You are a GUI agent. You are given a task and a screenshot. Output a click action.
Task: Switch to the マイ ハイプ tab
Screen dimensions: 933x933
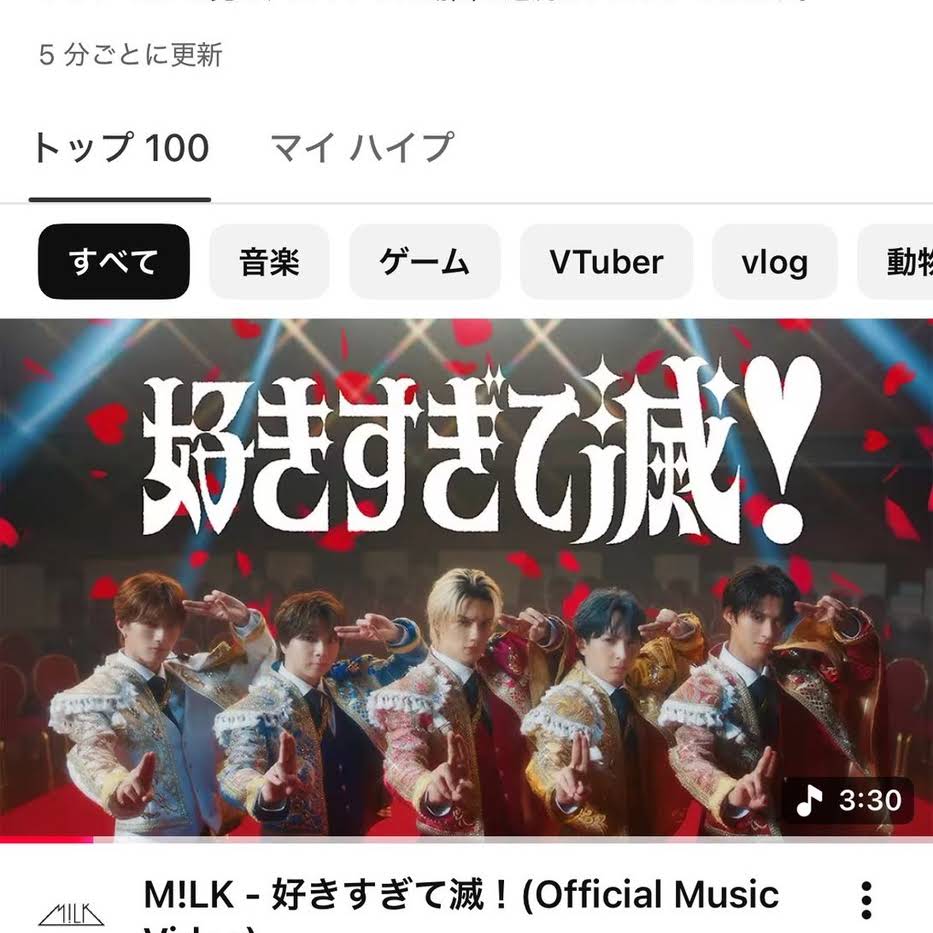coord(362,149)
